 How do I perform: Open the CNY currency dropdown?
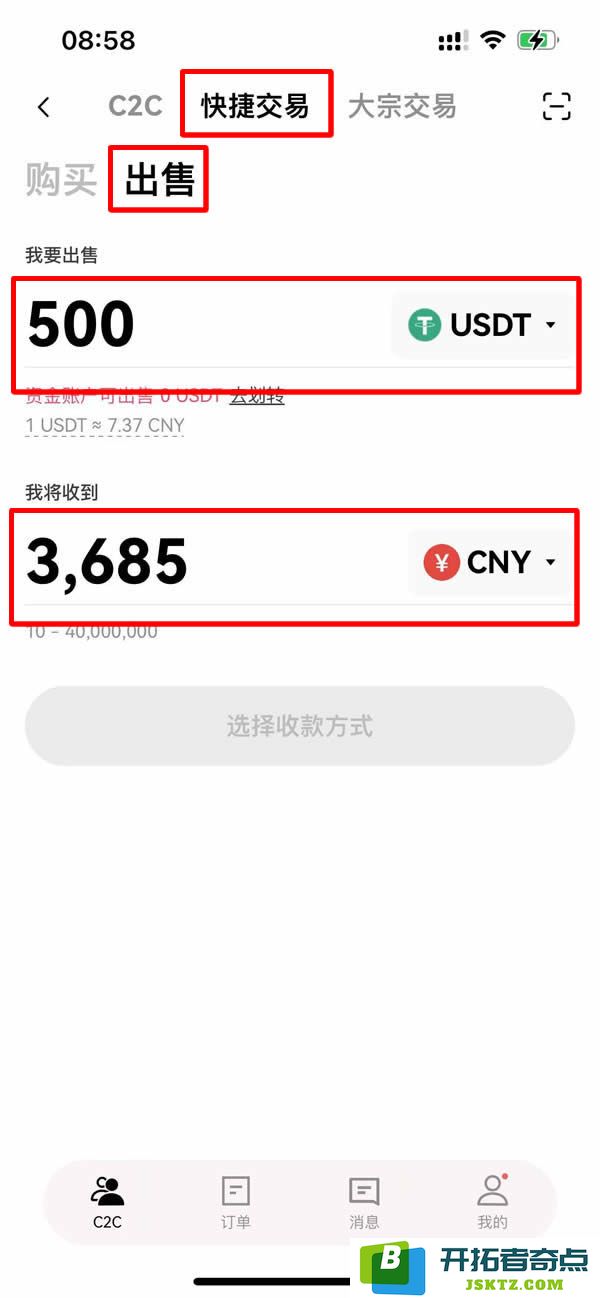490,562
